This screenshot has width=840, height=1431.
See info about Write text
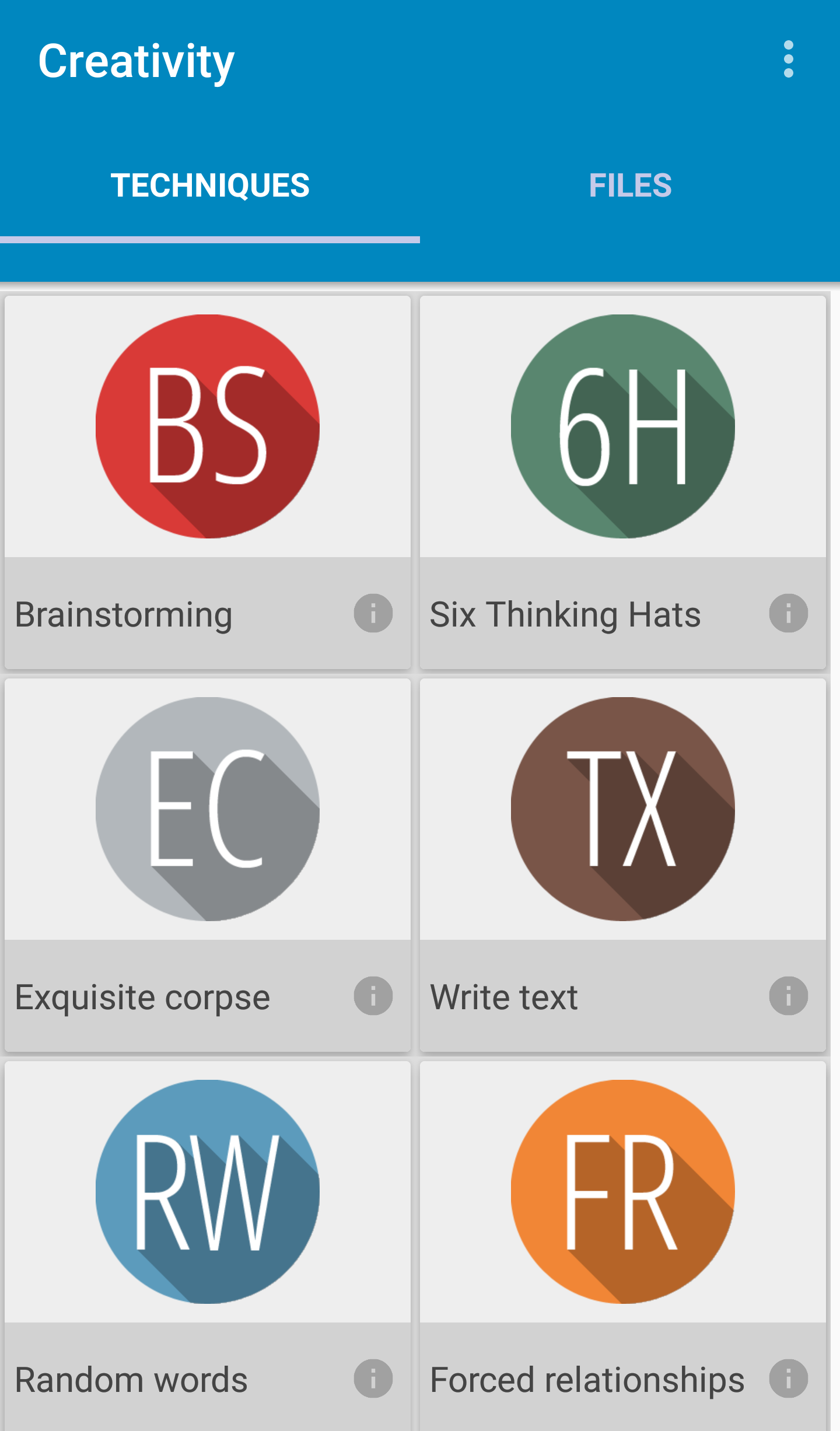(788, 996)
